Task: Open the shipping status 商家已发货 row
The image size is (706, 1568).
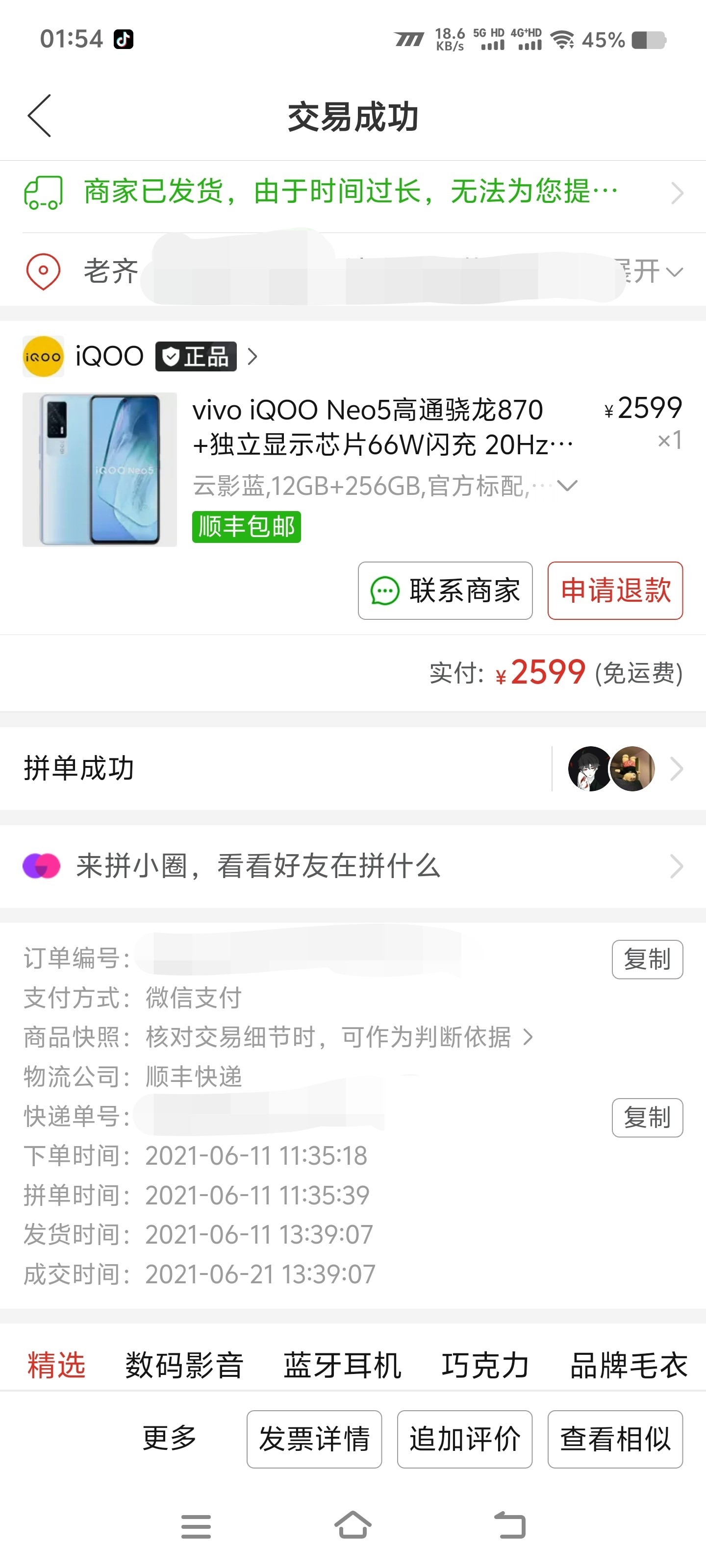Action: 352,193
